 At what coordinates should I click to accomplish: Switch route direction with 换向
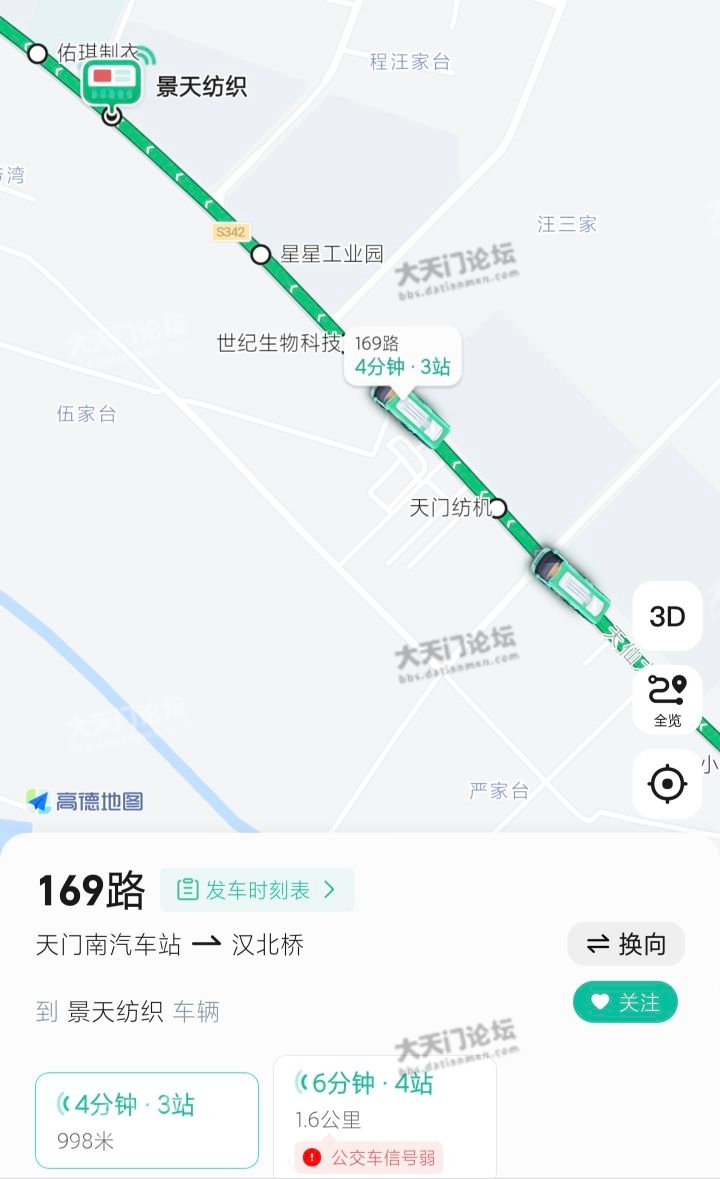[626, 944]
